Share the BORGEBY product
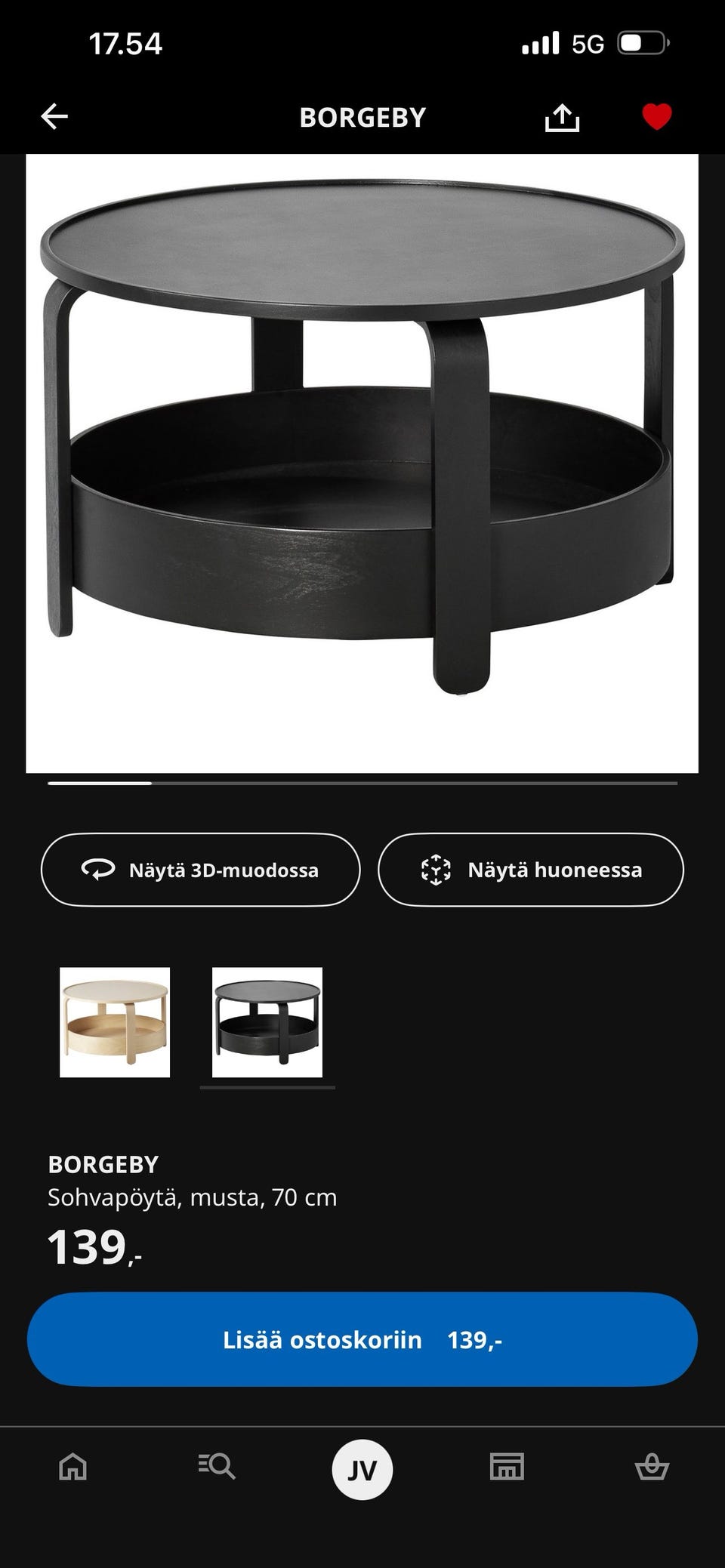The image size is (725, 1568). [562, 117]
